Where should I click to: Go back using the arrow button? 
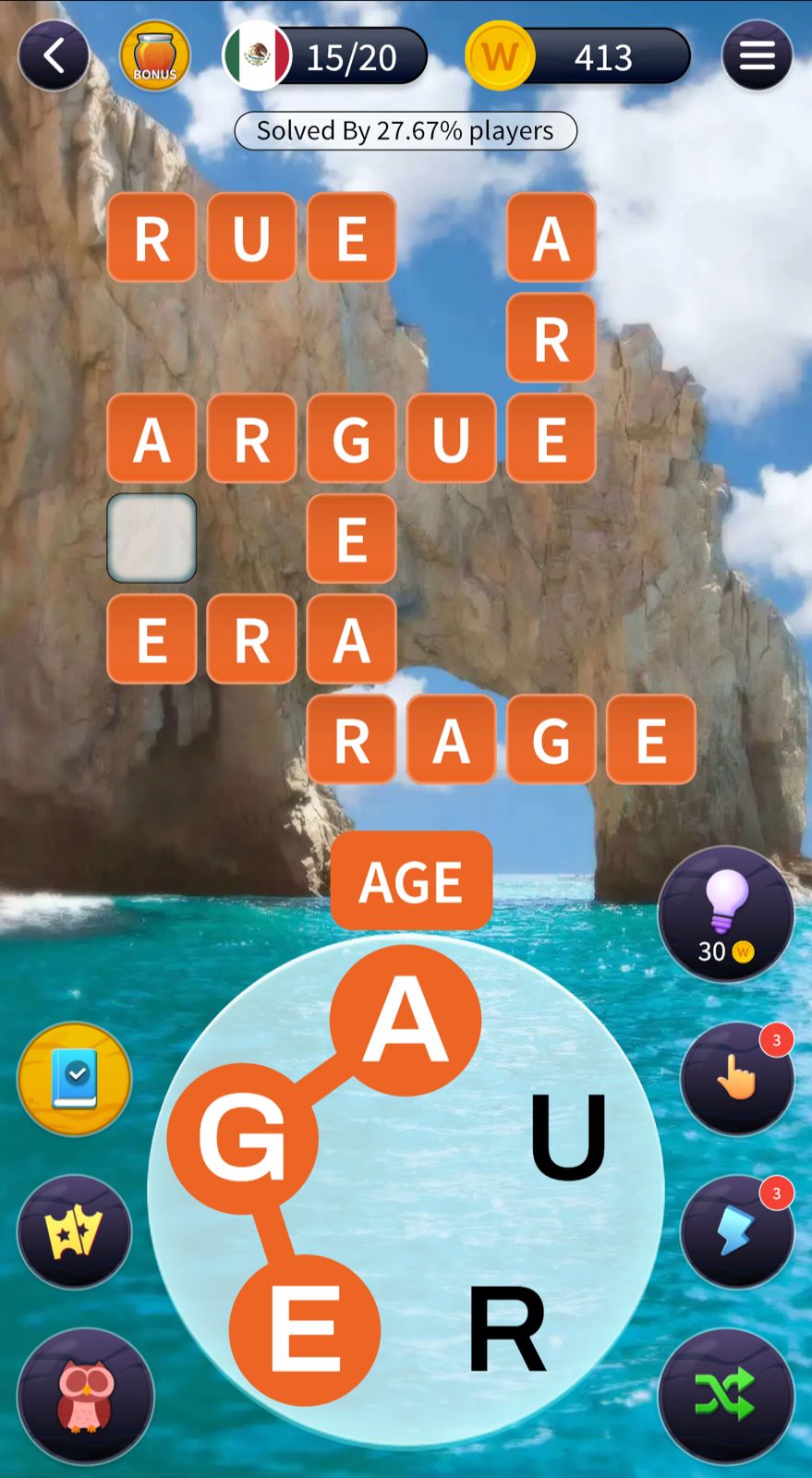click(x=54, y=56)
